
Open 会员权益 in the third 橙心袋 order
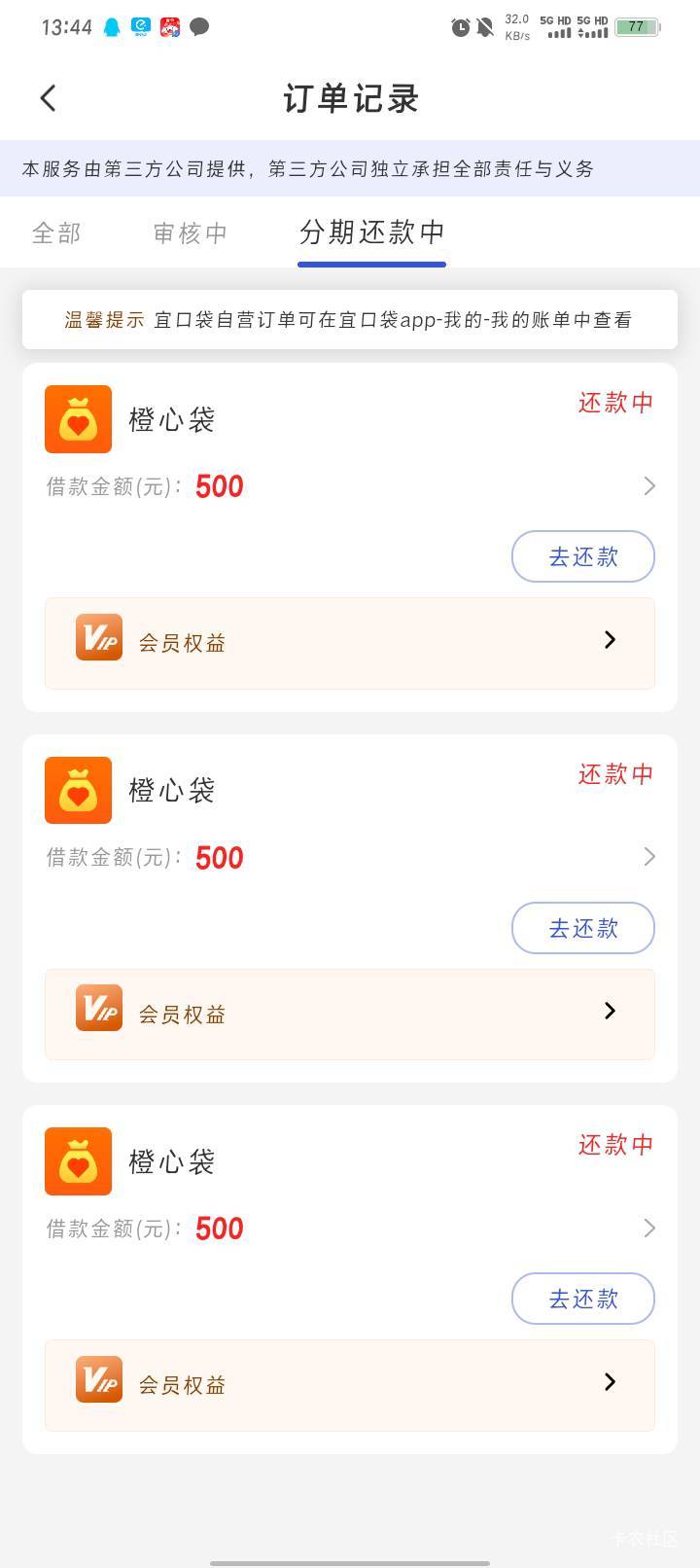pyautogui.click(x=350, y=1385)
